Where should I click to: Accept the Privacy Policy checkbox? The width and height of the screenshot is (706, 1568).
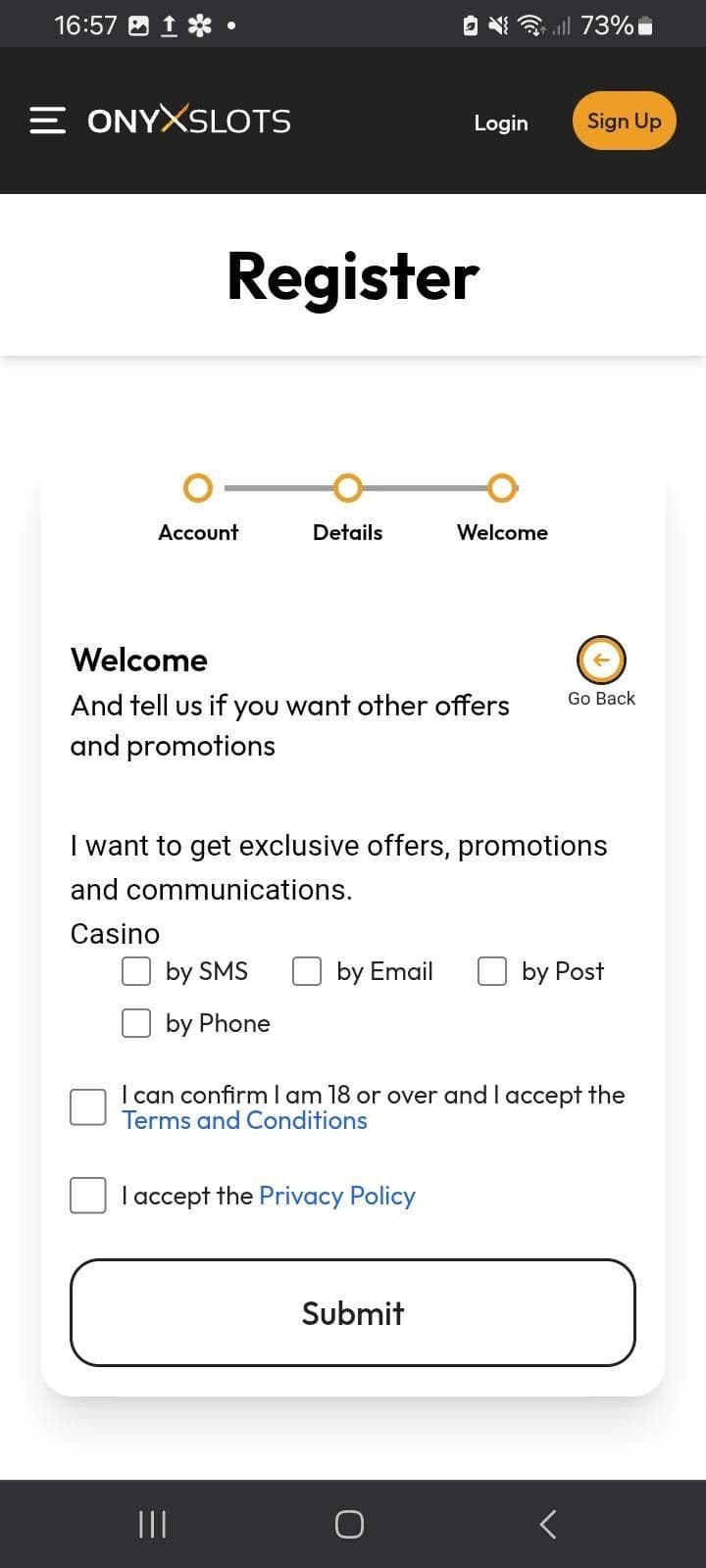pyautogui.click(x=87, y=1195)
